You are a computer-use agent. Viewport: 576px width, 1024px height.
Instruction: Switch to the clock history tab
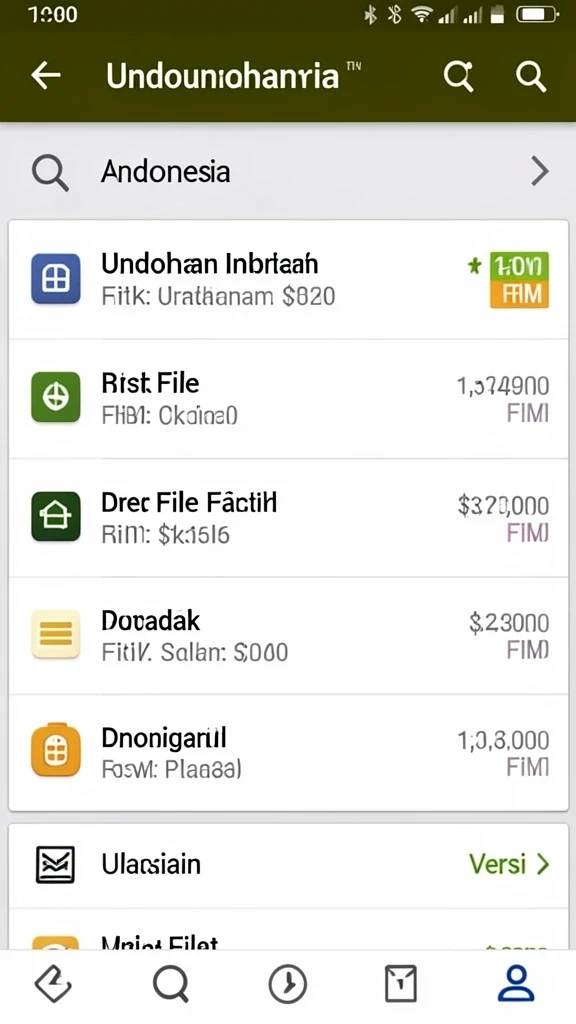point(287,984)
